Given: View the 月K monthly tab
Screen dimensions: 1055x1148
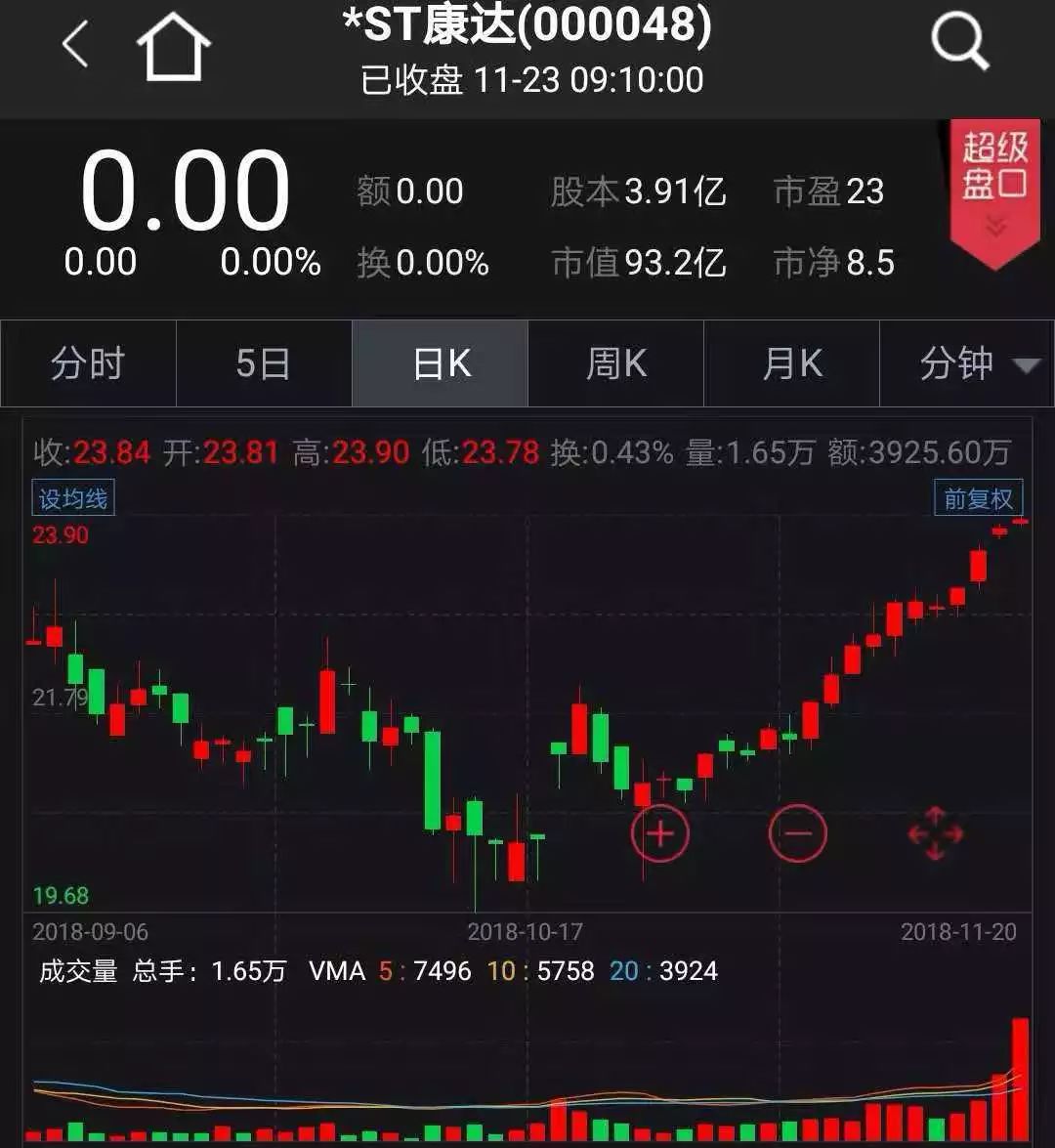Looking at the screenshot, I should [x=791, y=363].
